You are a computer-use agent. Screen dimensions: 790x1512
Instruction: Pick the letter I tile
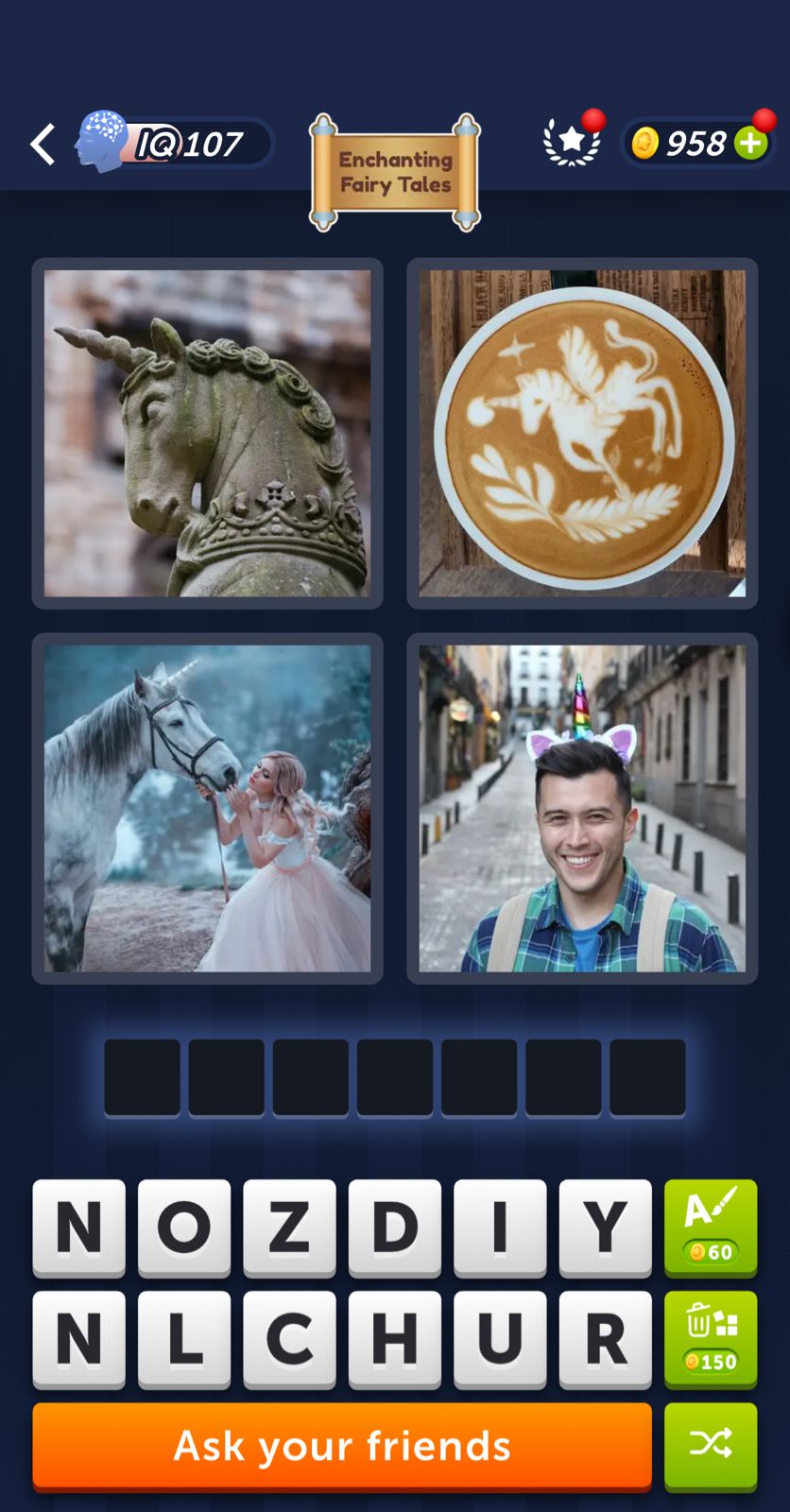[500, 1227]
